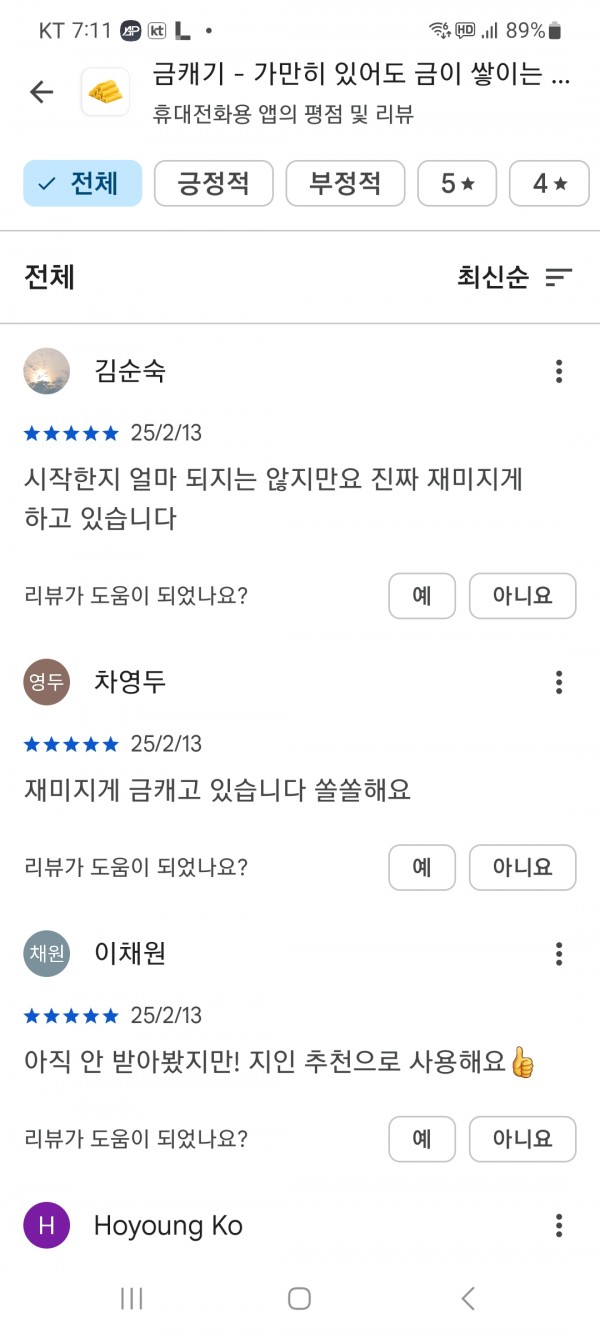Select the 전체 filter chip
The height and width of the screenshot is (1333, 600).
tap(83, 183)
